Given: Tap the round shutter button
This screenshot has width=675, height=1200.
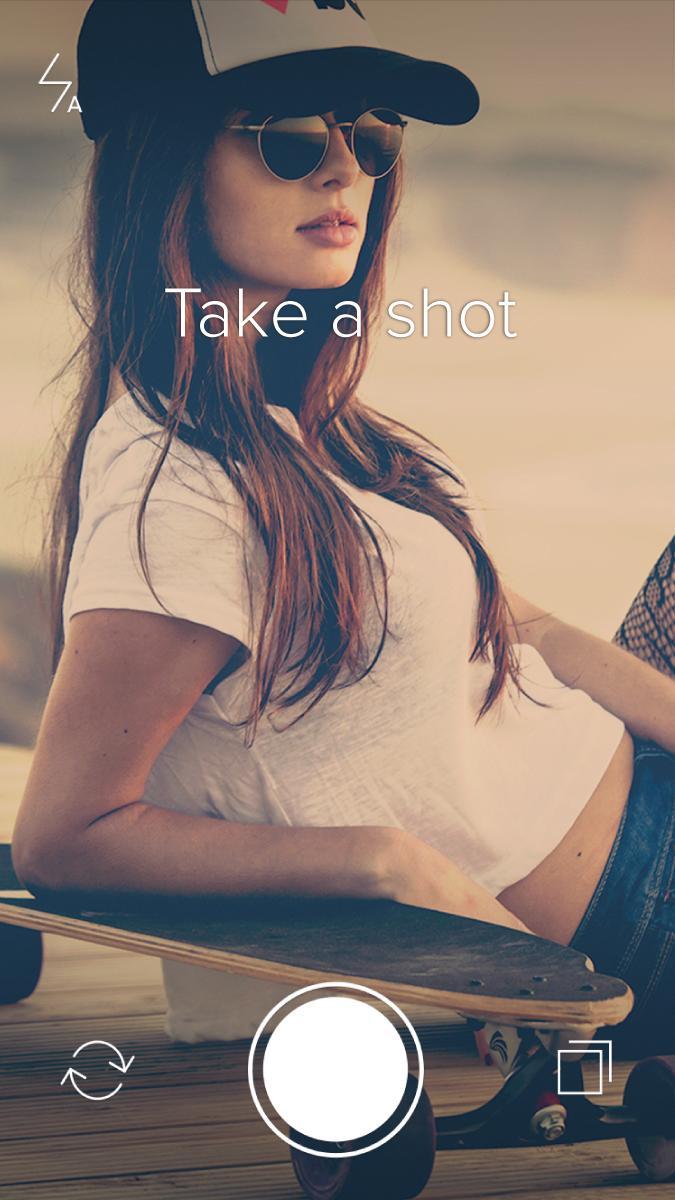Looking at the screenshot, I should click(336, 1068).
